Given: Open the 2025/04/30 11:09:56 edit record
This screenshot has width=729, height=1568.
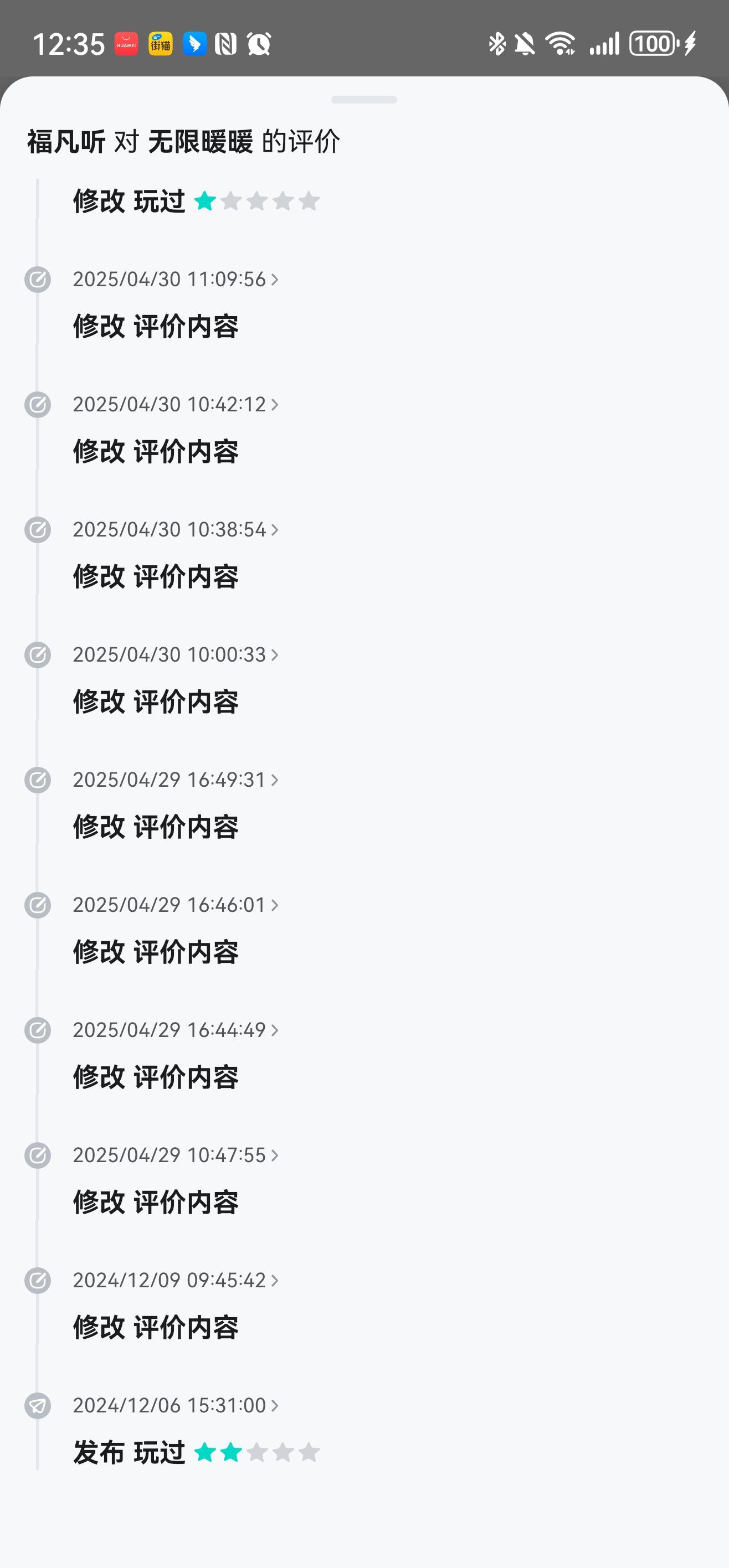Looking at the screenshot, I should pyautogui.click(x=176, y=280).
